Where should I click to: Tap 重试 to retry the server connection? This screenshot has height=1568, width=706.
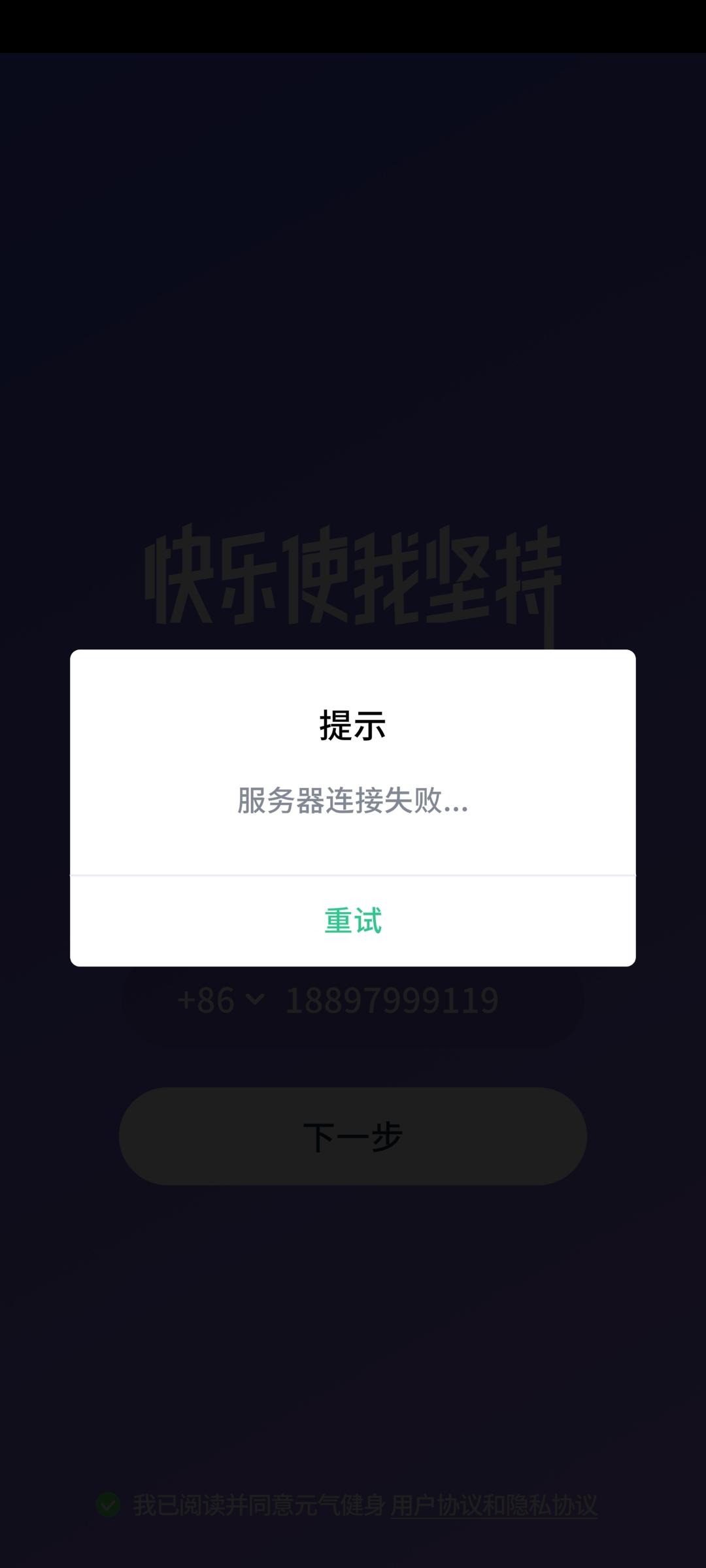[353, 921]
